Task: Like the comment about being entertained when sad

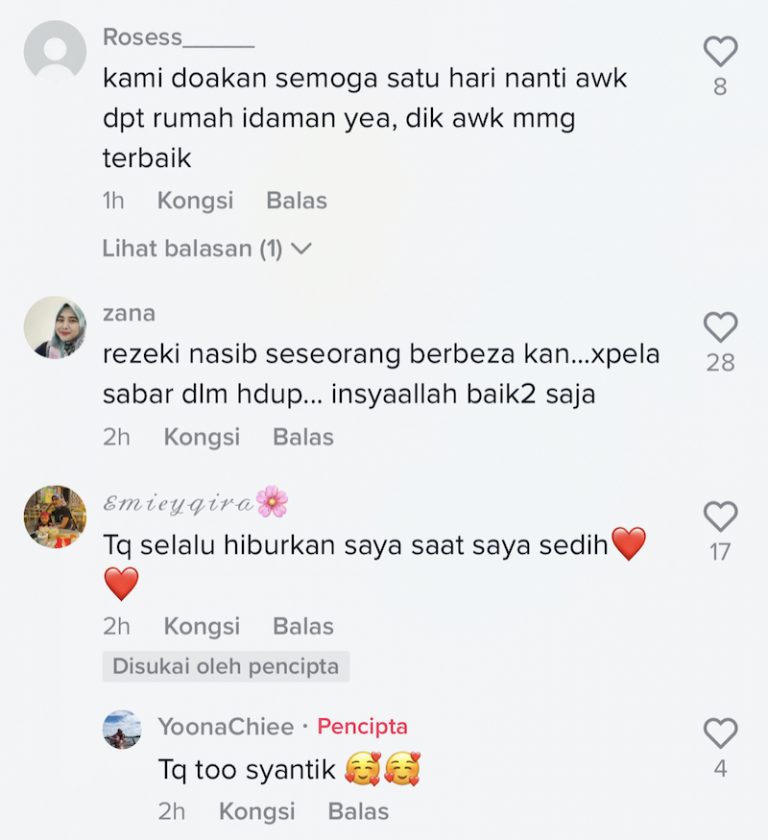Action: pos(720,516)
